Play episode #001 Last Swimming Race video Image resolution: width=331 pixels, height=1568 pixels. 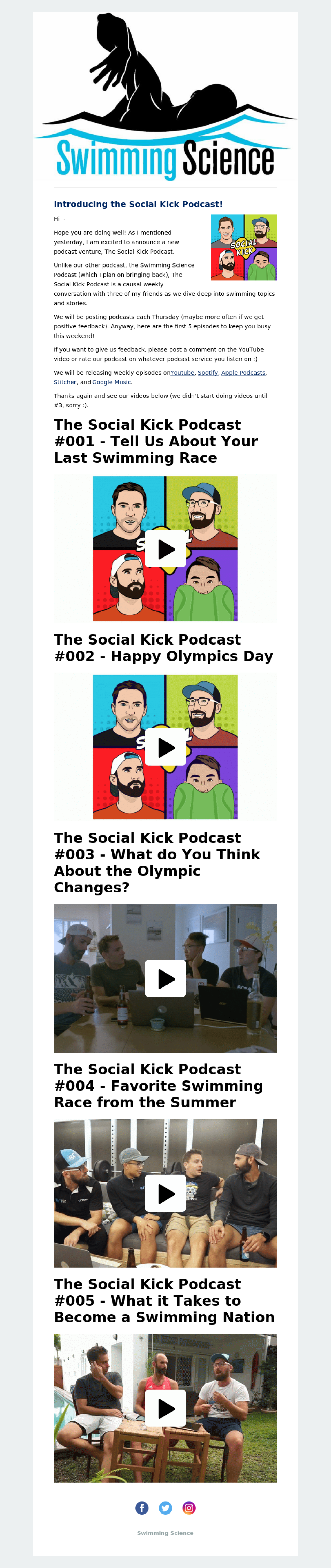[x=165, y=549]
